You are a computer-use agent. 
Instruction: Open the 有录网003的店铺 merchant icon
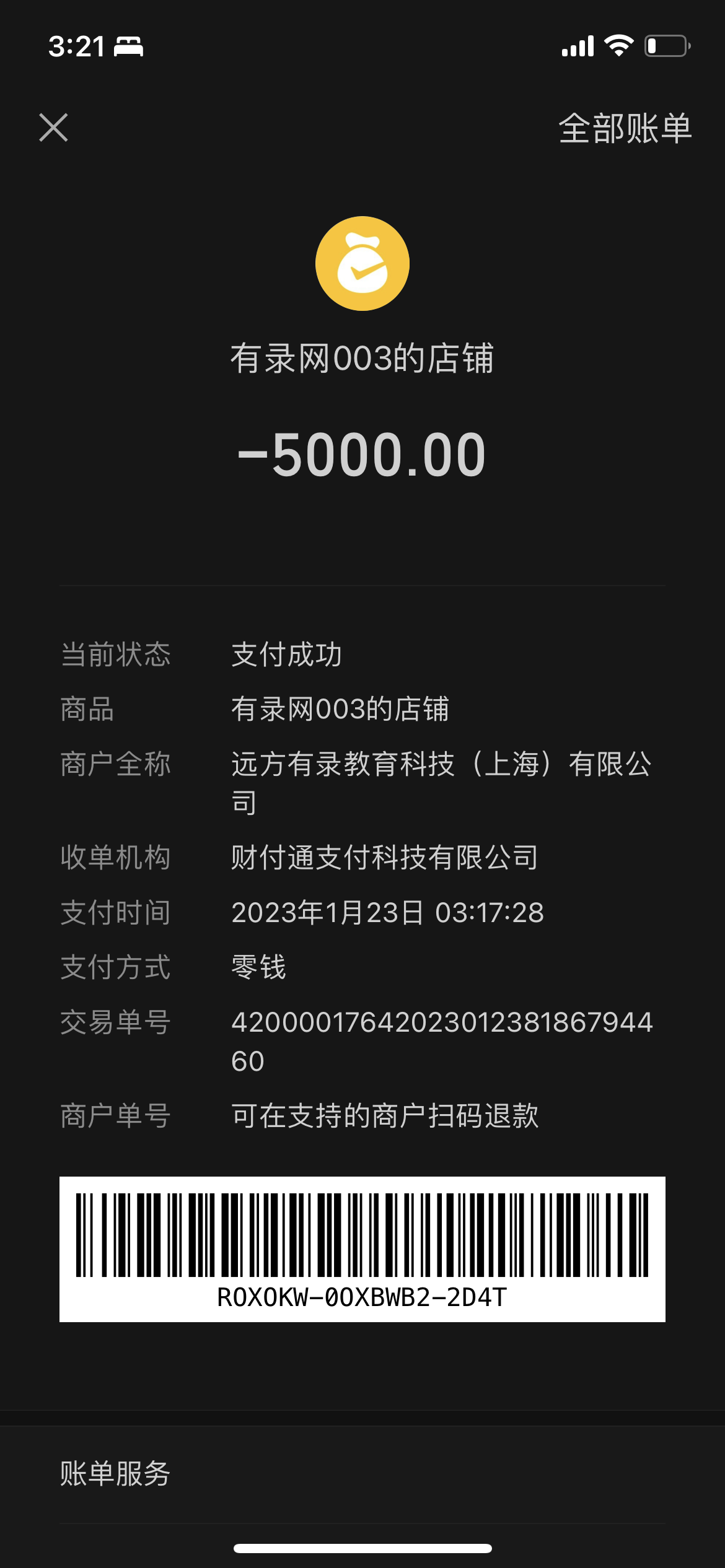coord(362,263)
